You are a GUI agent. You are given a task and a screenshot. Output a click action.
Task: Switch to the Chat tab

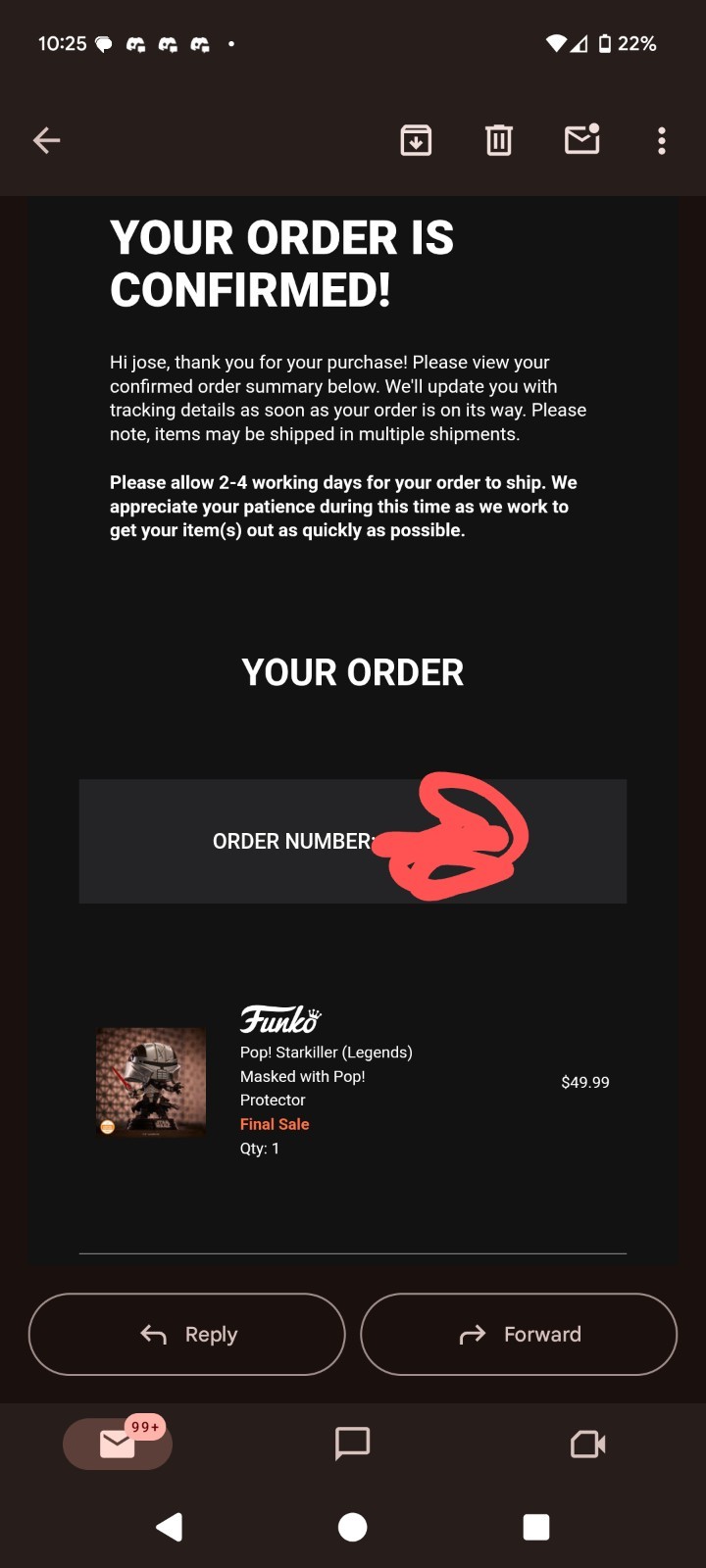352,1444
